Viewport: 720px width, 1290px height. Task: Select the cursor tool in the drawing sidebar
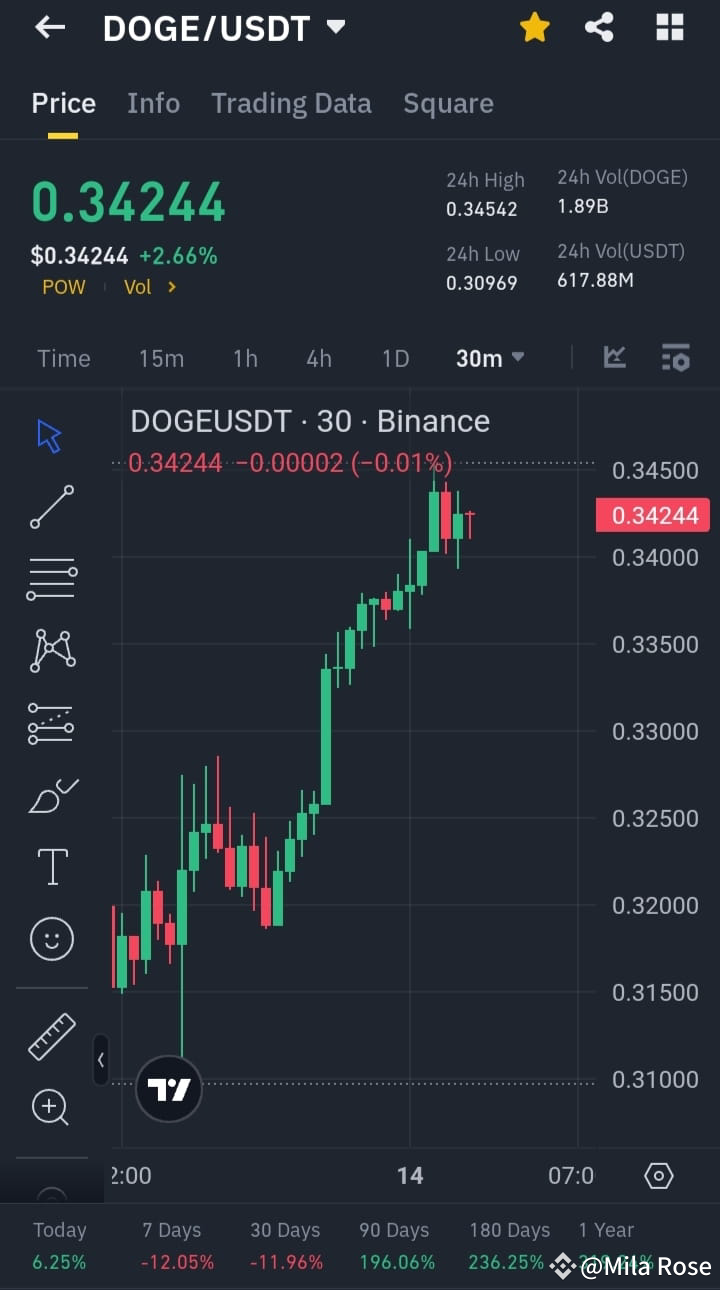[51, 435]
